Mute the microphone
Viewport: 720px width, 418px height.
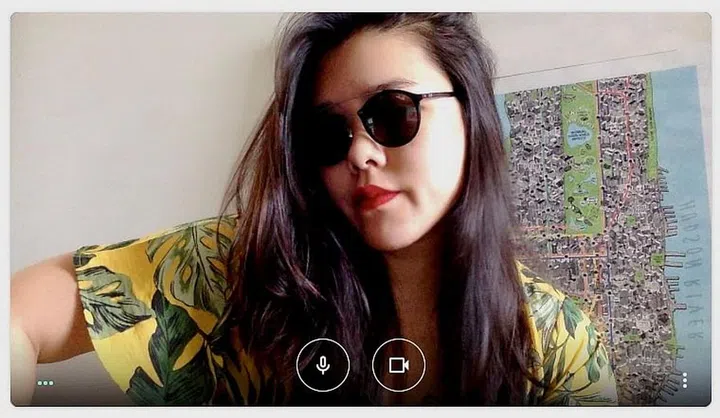[x=322, y=365]
